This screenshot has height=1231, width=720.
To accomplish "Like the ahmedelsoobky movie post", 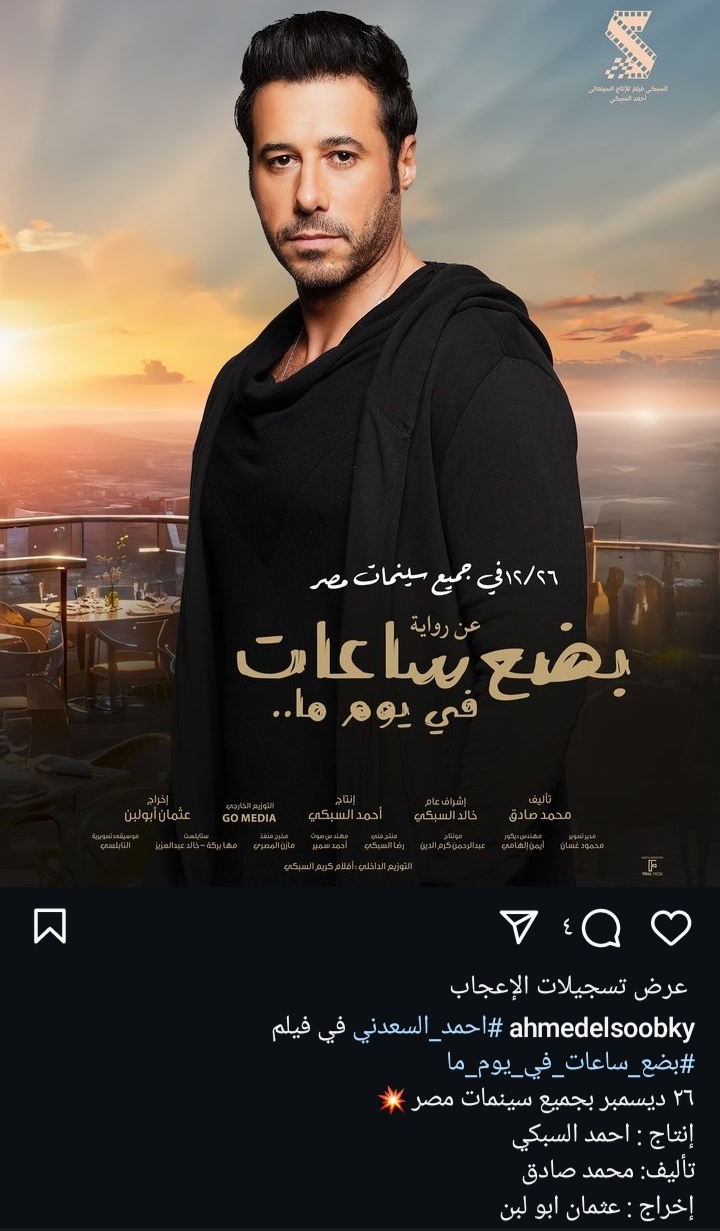I will (x=671, y=928).
